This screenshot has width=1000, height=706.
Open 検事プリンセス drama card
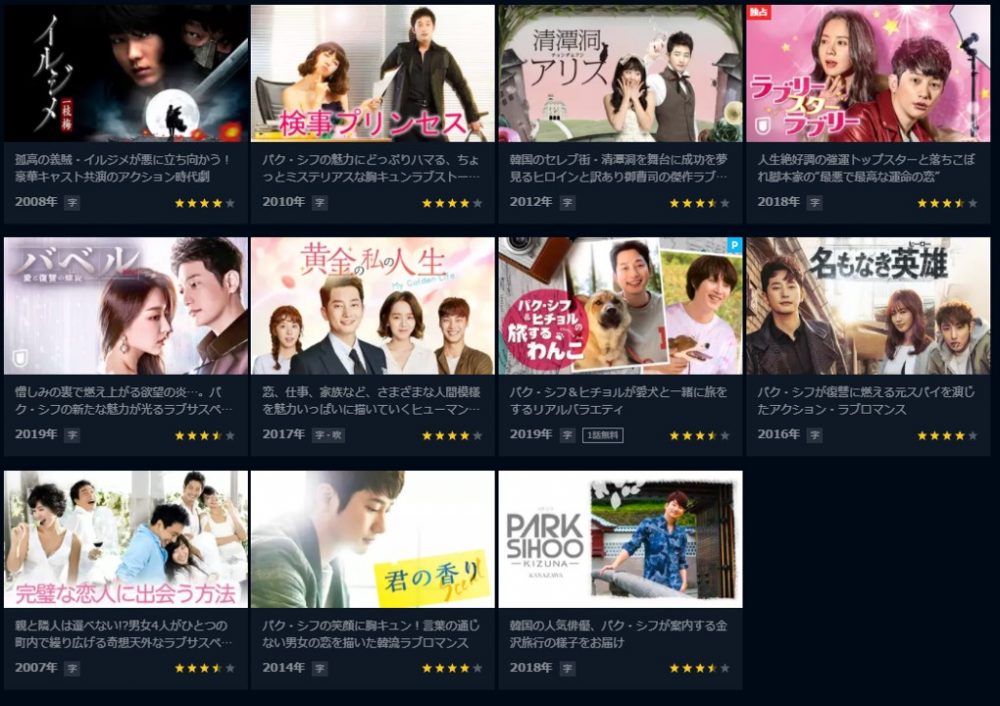point(372,73)
